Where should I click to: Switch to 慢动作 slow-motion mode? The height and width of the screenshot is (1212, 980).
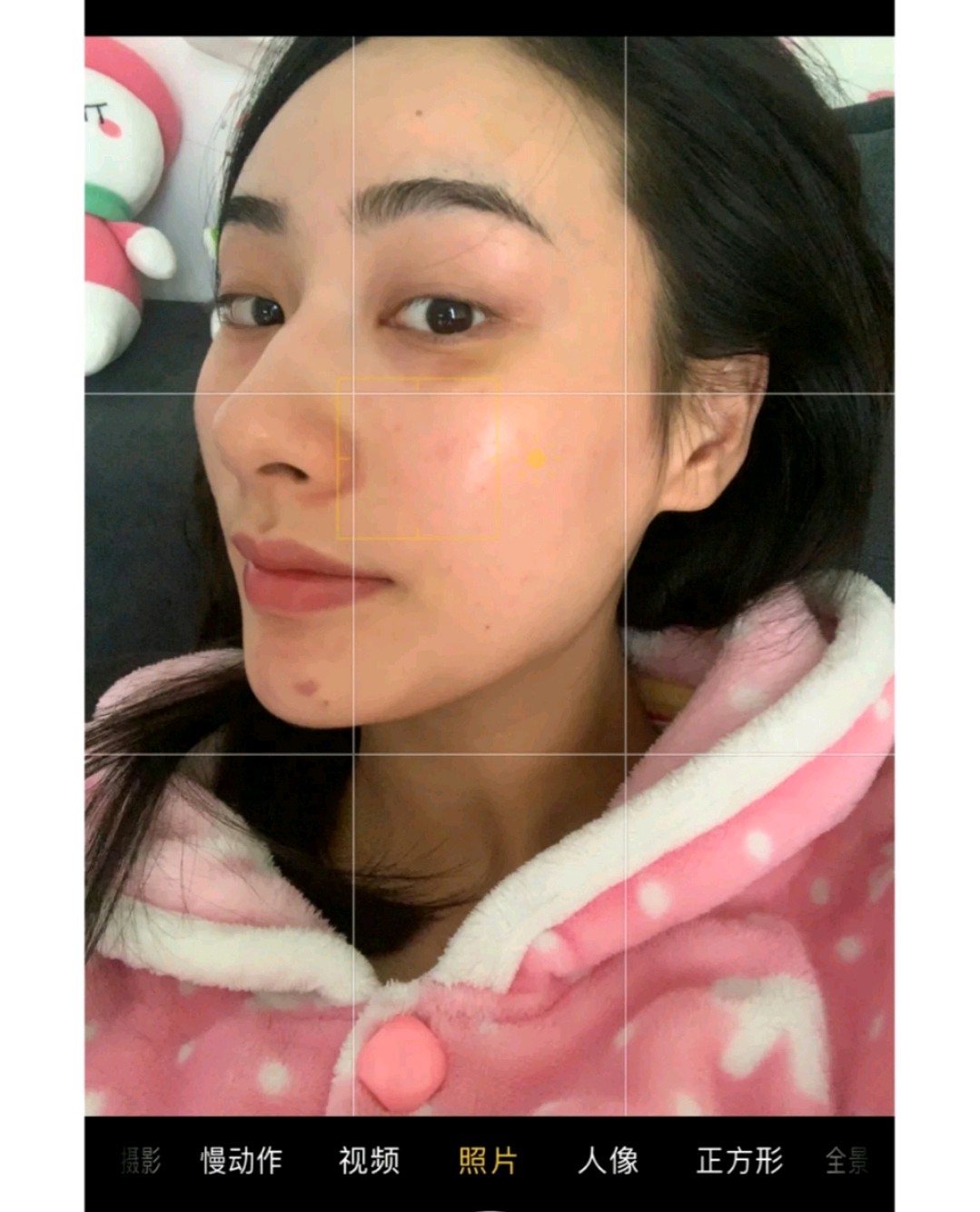point(242,1160)
